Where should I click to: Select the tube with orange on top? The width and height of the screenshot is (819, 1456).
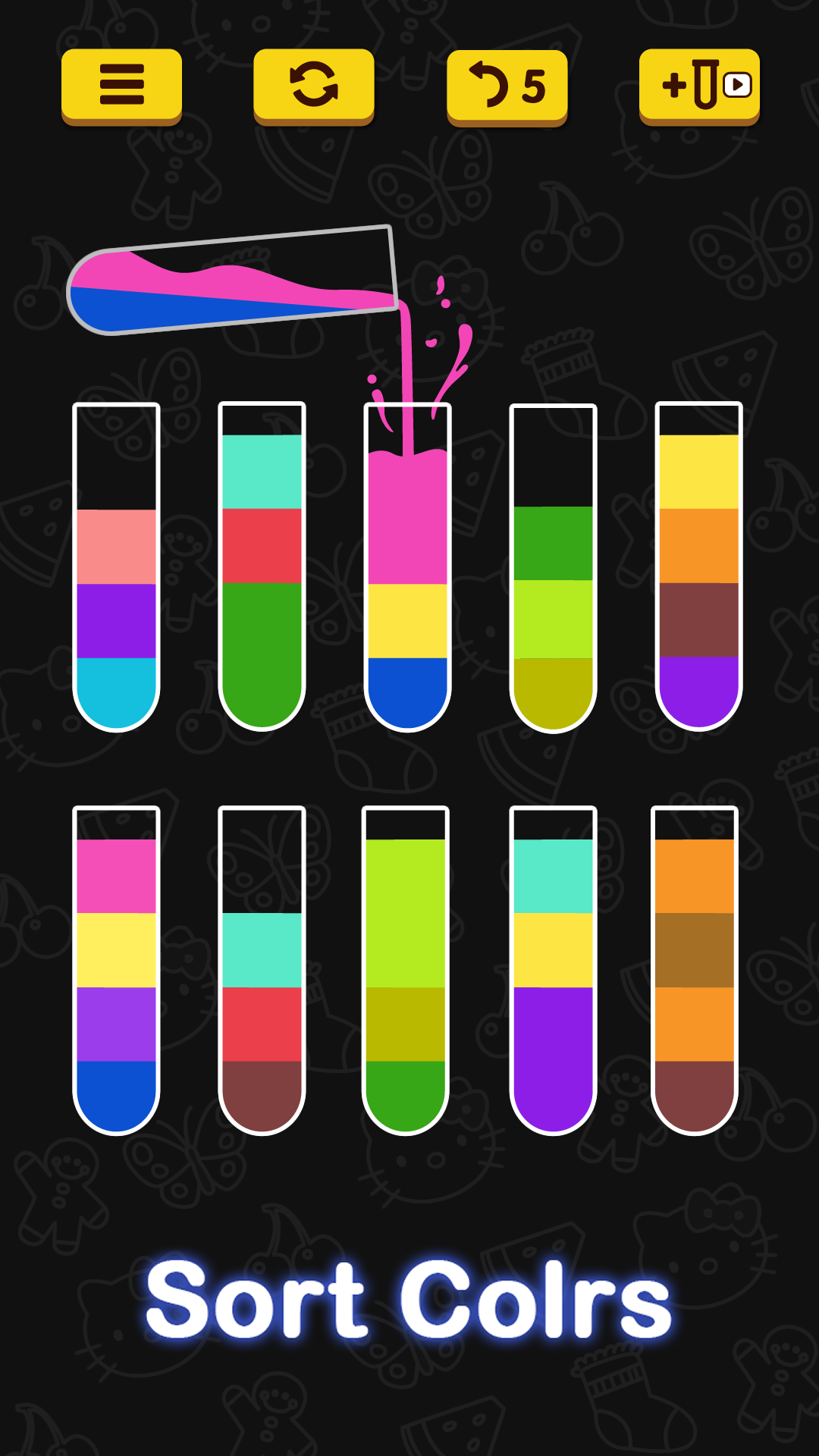click(x=695, y=971)
